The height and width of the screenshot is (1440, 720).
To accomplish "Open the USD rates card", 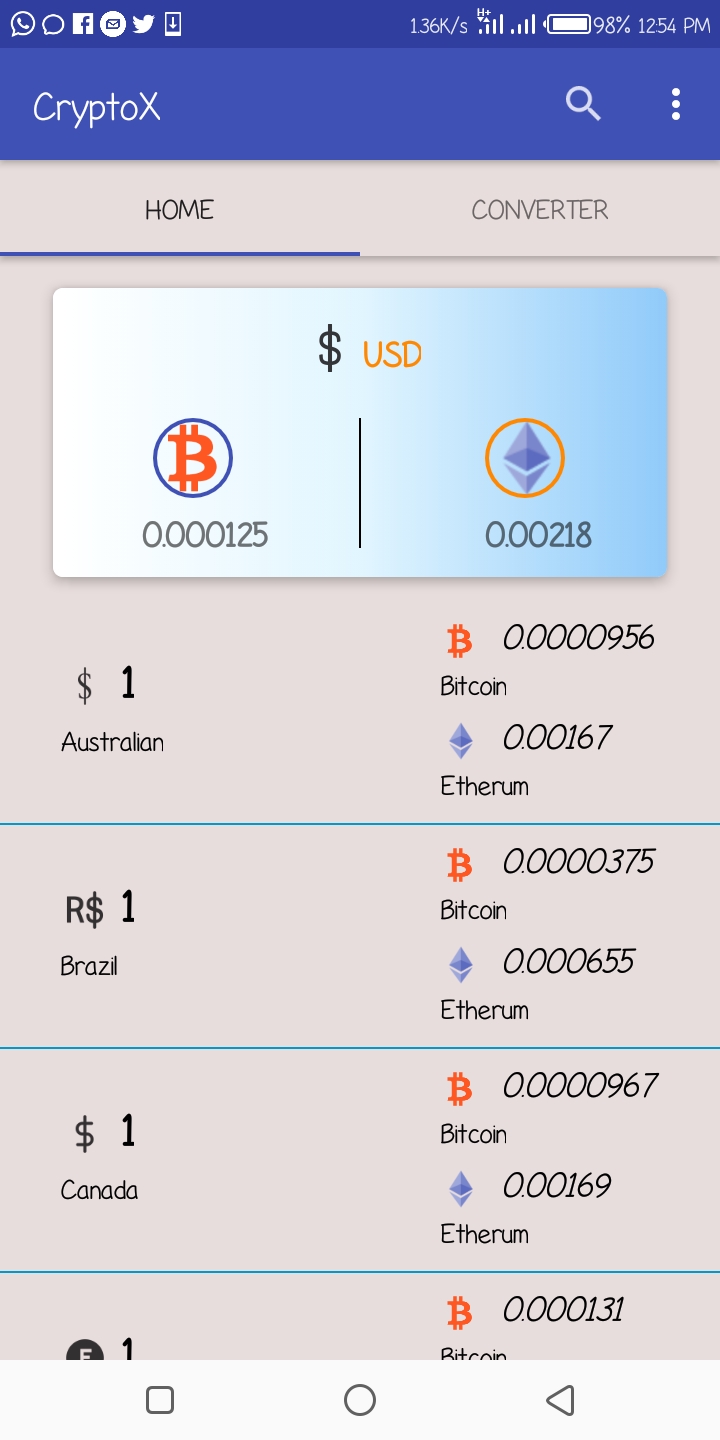I will [x=360, y=432].
